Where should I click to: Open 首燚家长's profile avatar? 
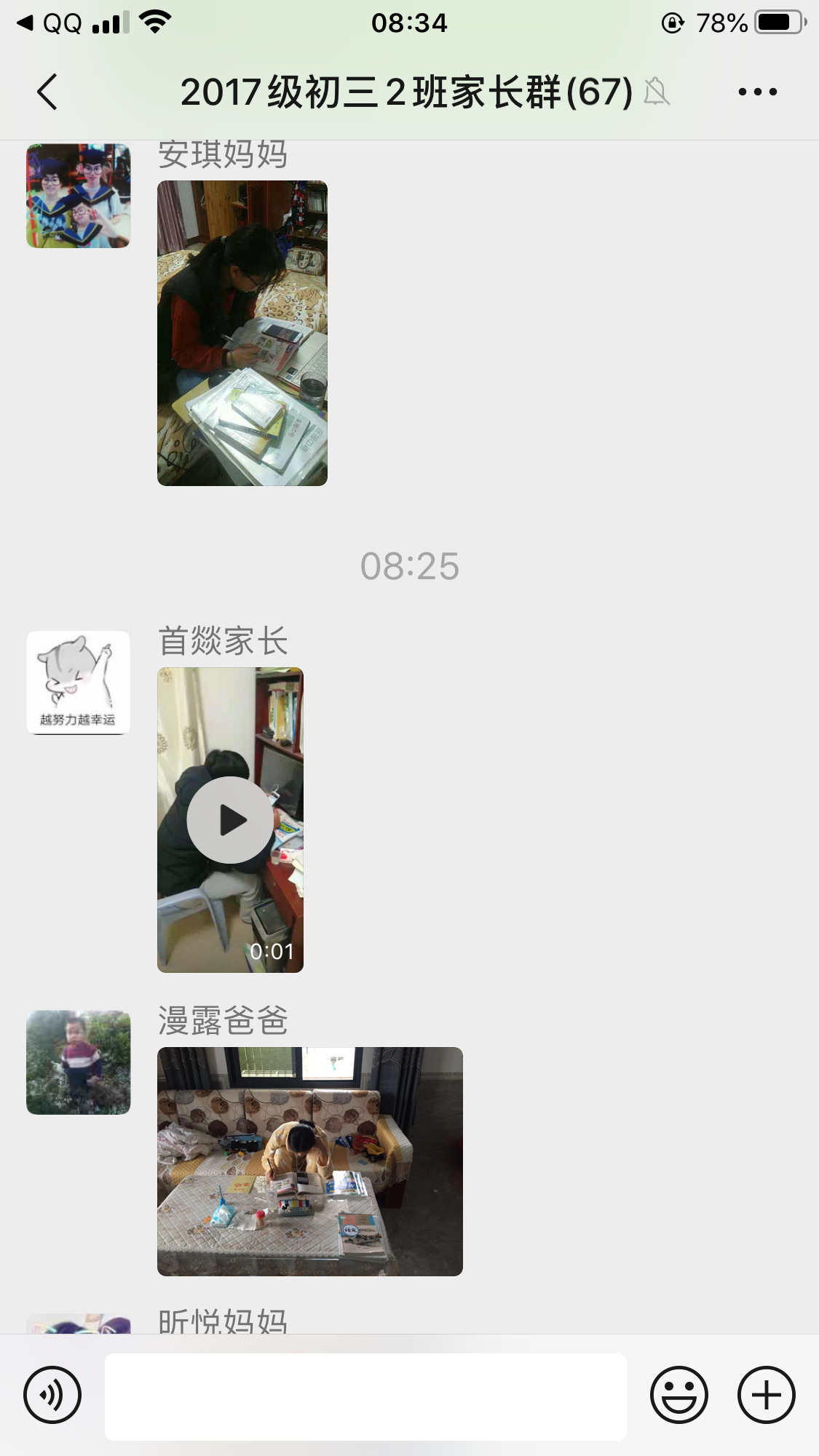[79, 683]
